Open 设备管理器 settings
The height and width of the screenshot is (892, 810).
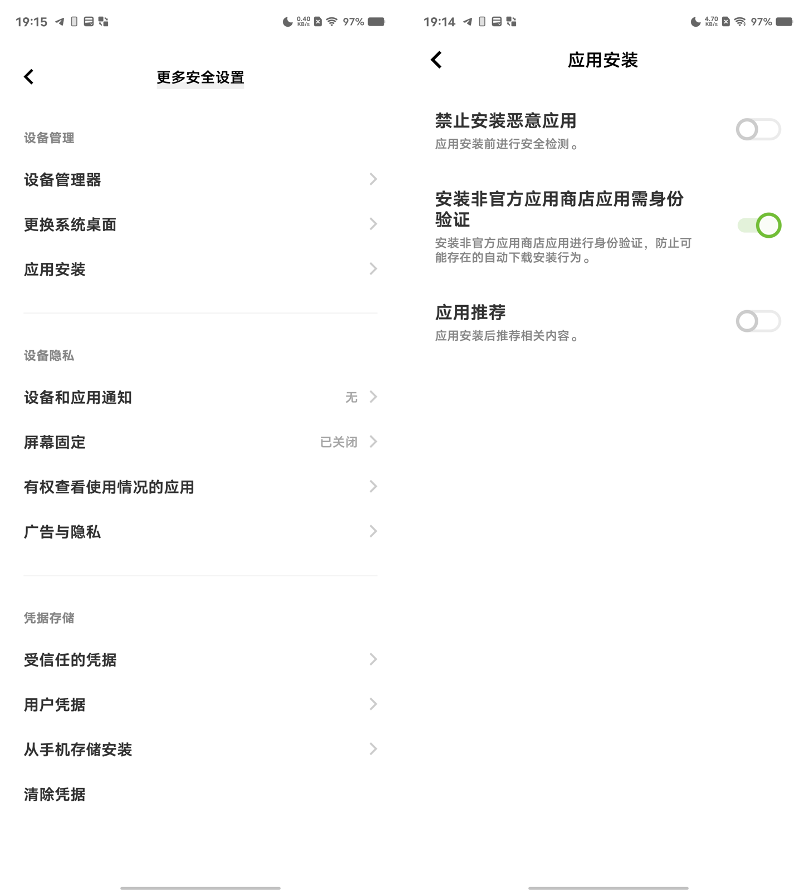point(200,180)
